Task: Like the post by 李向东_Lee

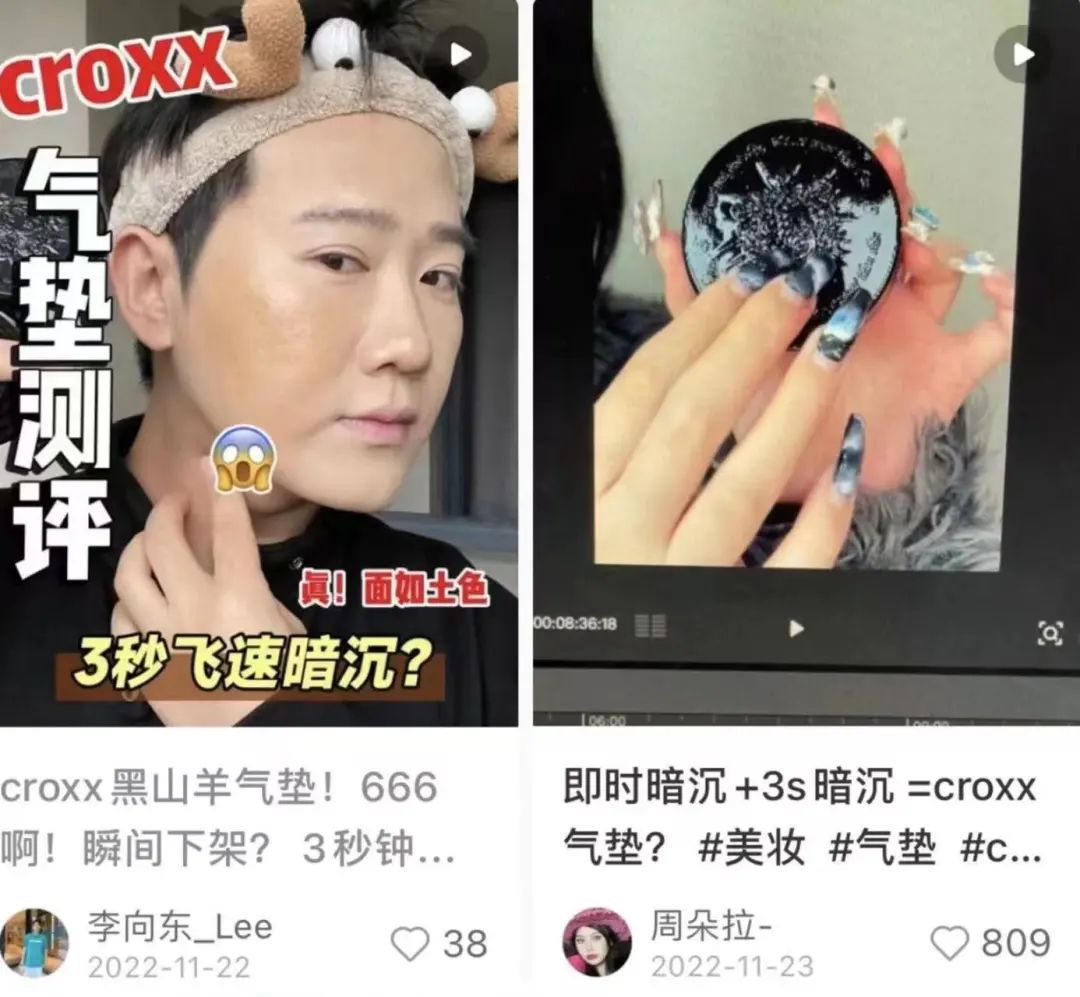Action: click(411, 943)
